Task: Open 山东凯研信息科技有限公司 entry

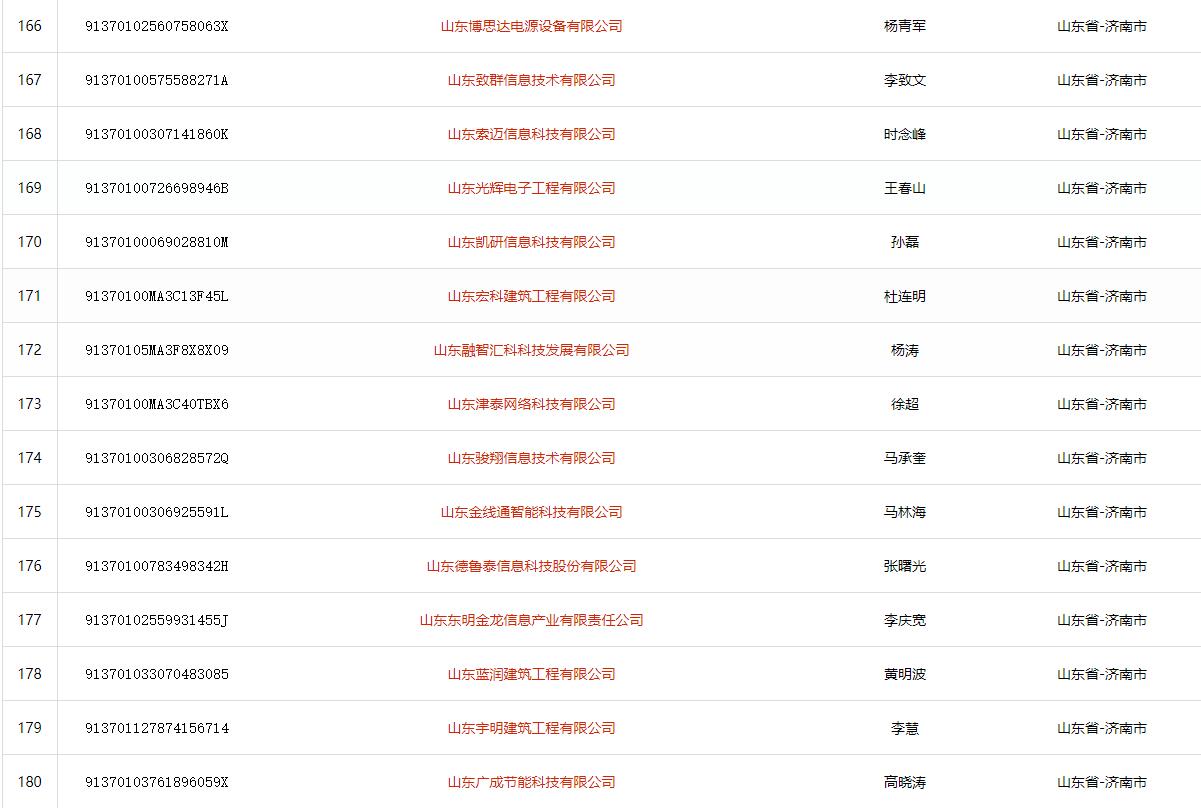Action: [x=531, y=242]
